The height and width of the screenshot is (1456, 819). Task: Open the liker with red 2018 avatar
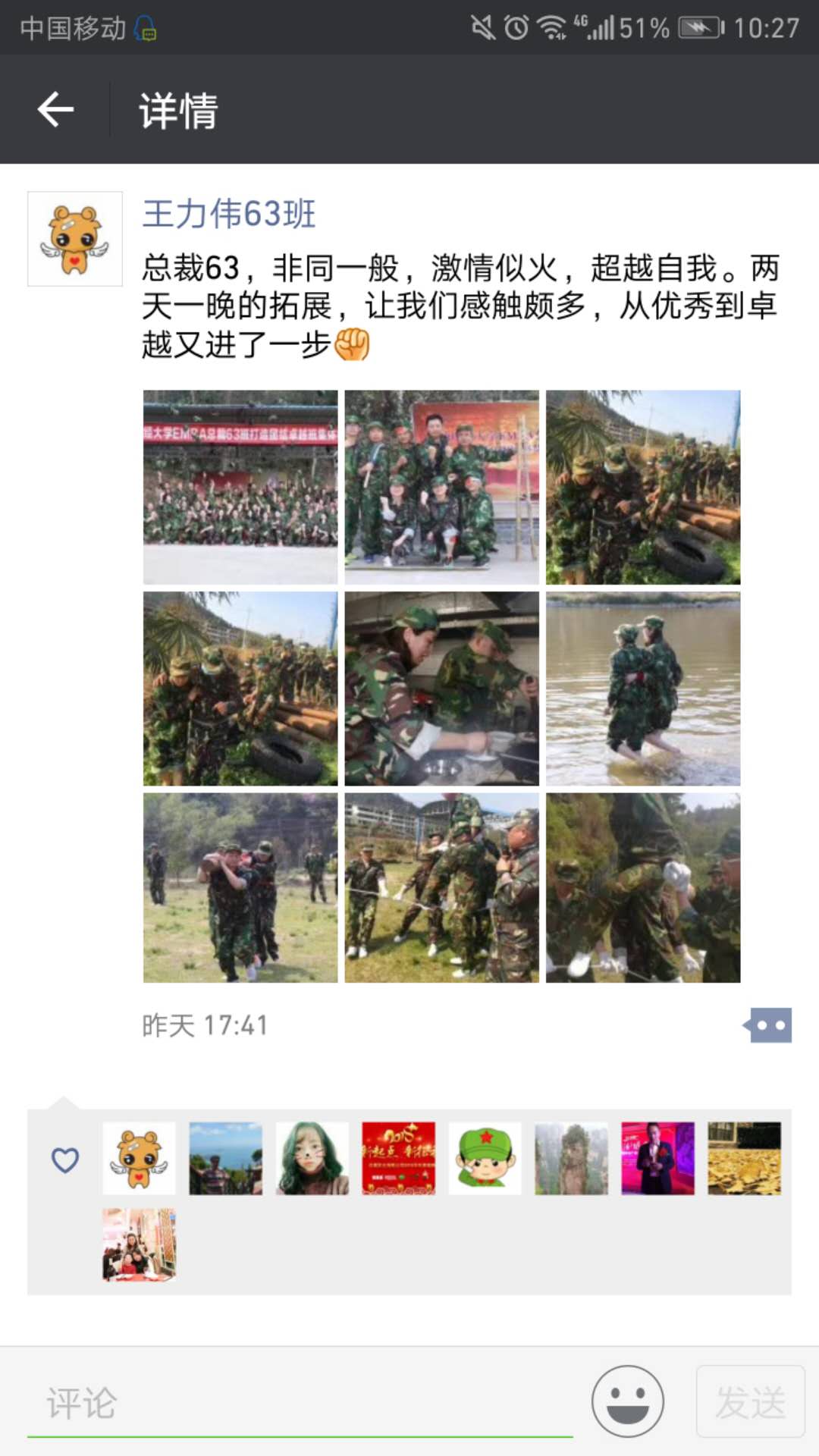tap(399, 1158)
